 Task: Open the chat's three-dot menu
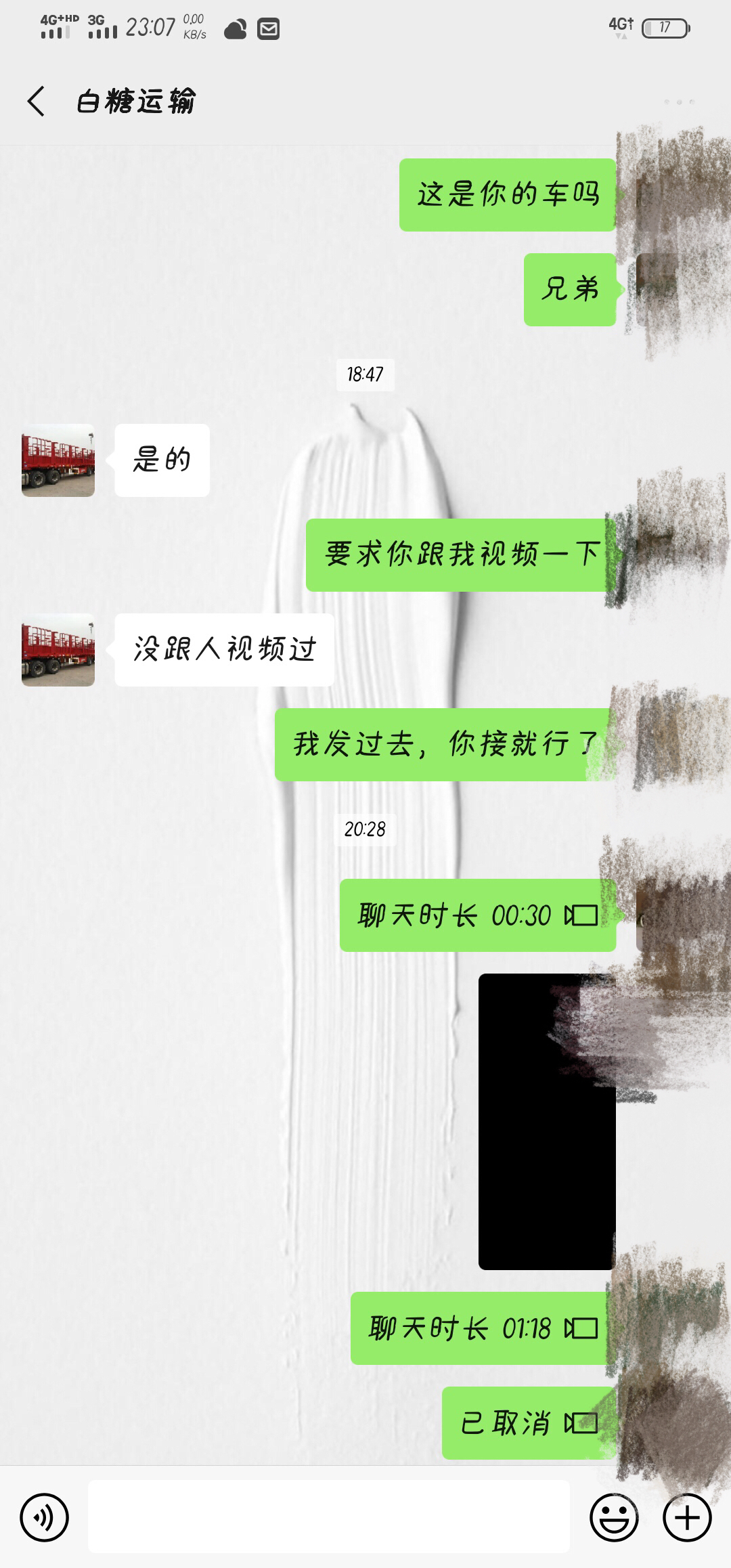tap(679, 102)
